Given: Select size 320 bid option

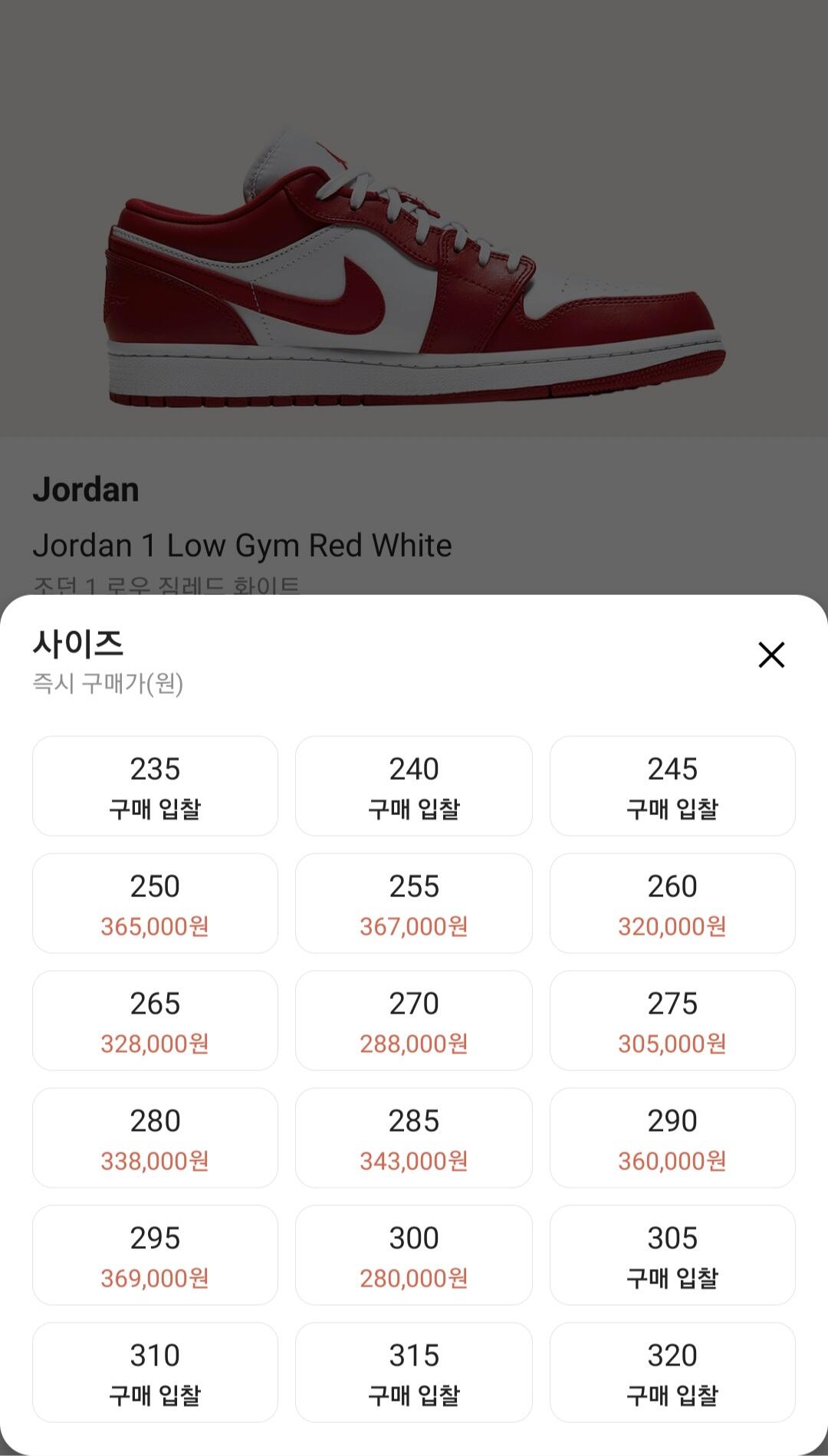Looking at the screenshot, I should 672,1372.
